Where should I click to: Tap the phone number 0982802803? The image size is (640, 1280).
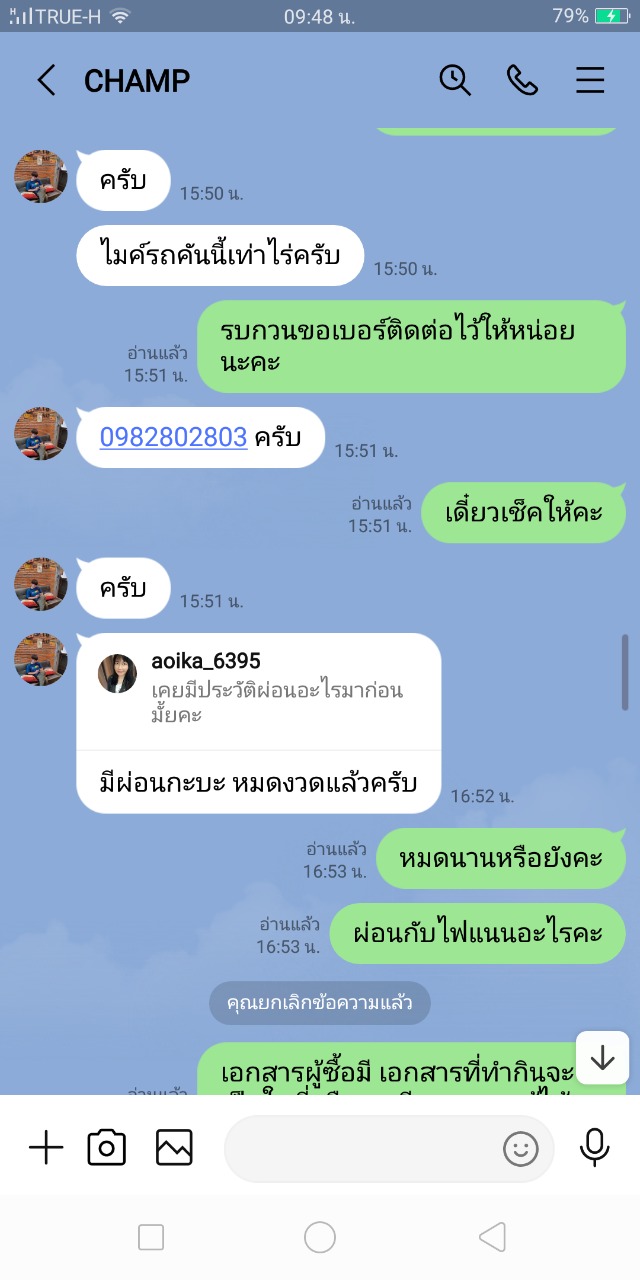point(173,437)
